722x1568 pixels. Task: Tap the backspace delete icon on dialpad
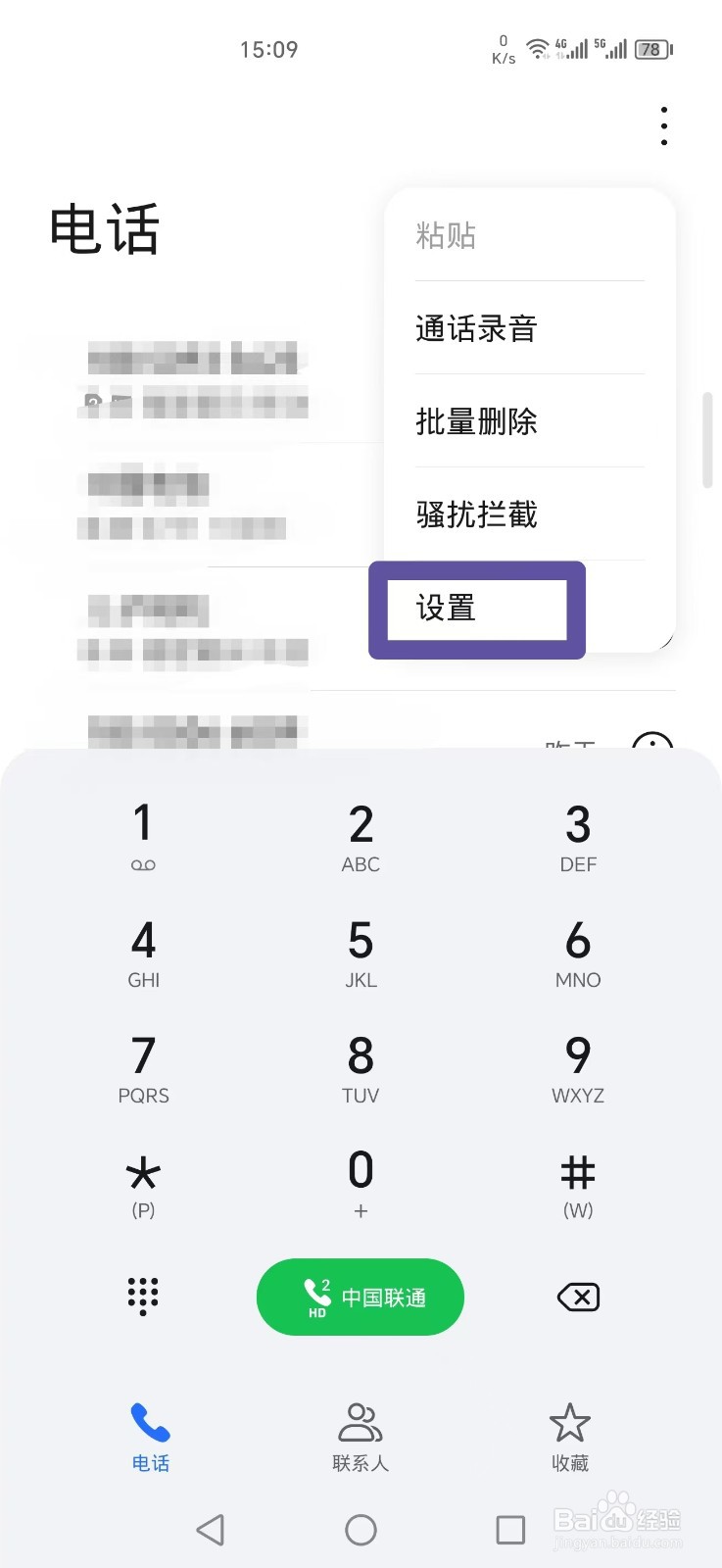pos(578,1297)
